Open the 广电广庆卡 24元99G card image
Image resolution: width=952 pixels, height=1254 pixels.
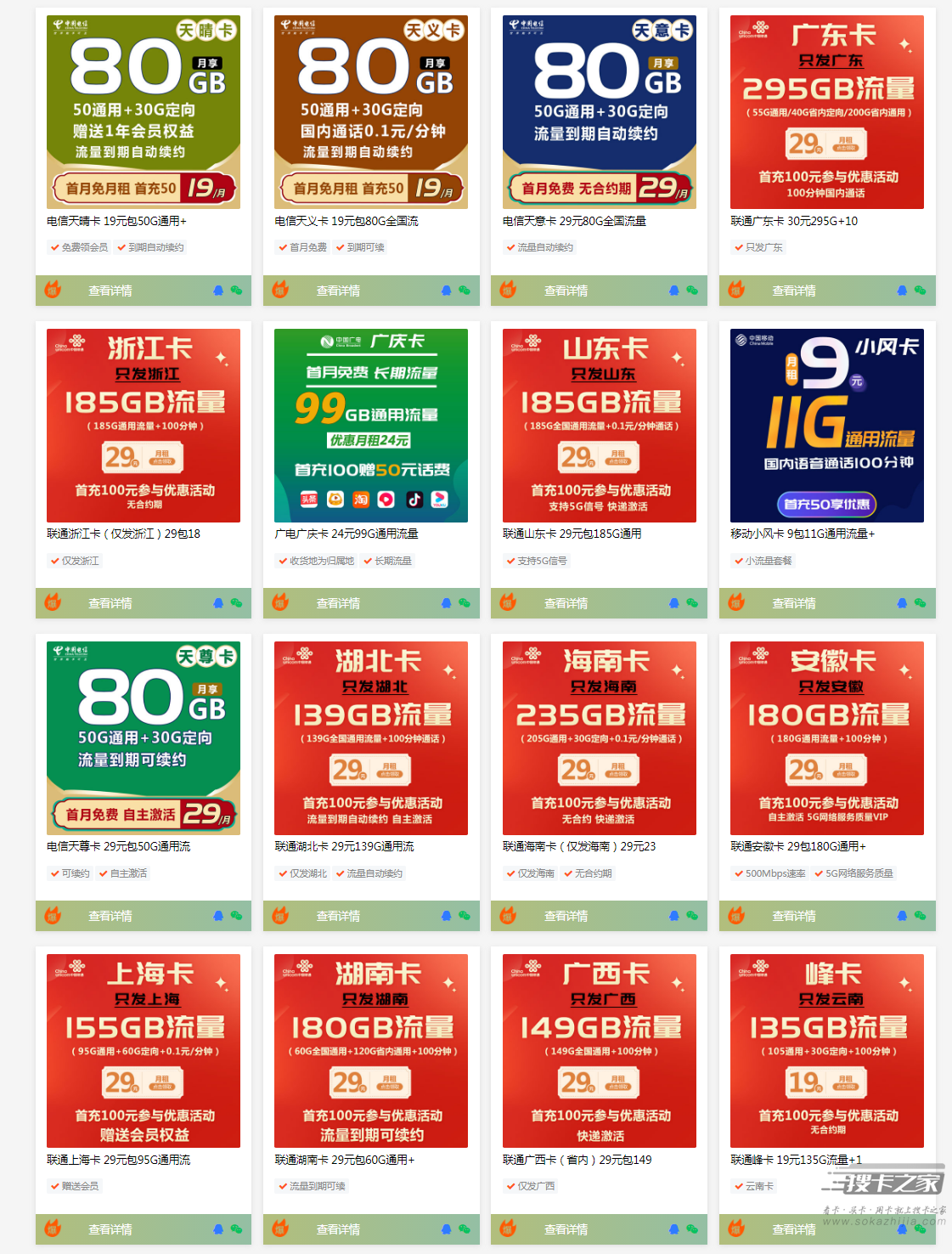370,425
